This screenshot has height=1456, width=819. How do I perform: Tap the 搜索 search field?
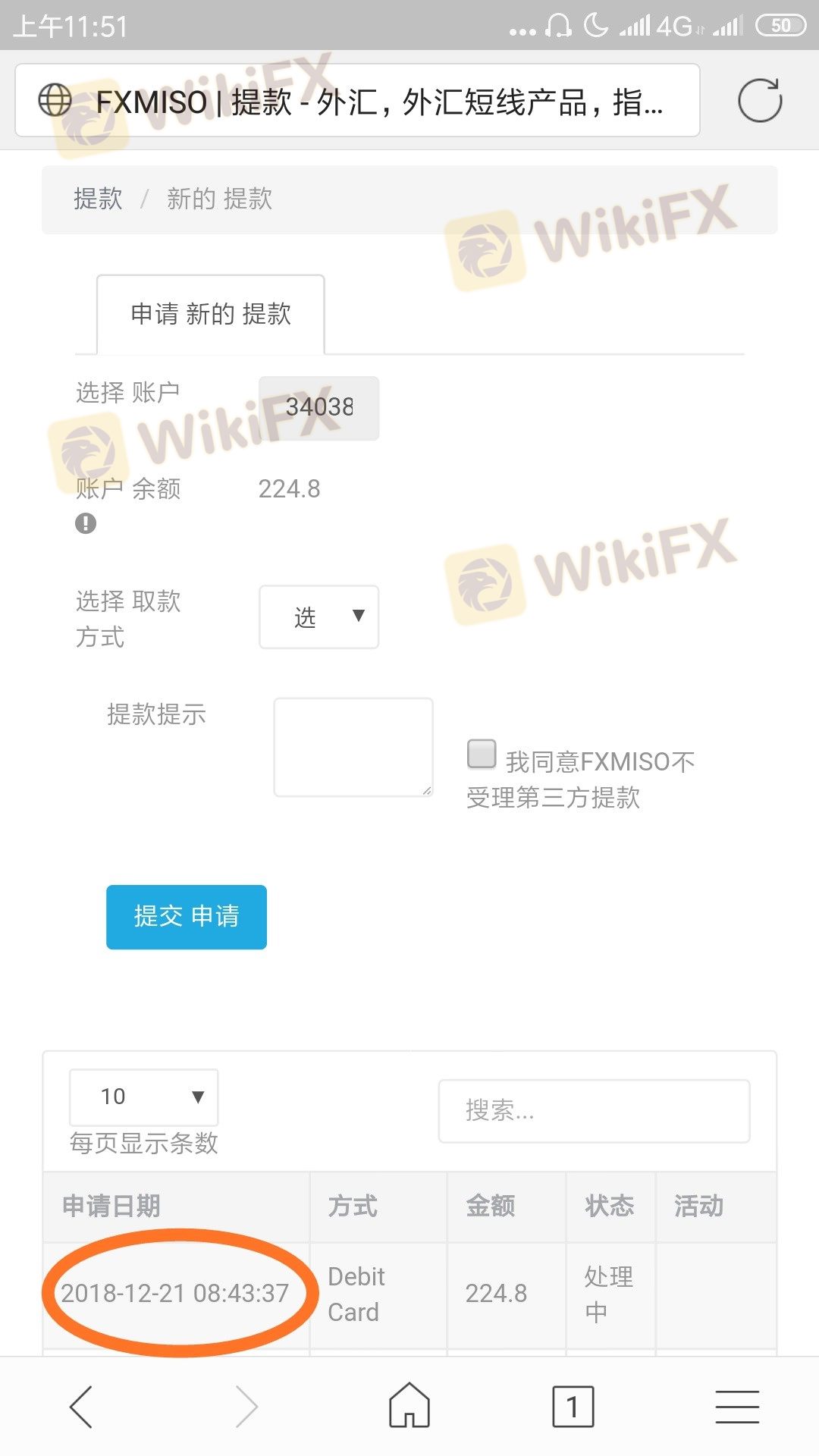(x=595, y=1111)
